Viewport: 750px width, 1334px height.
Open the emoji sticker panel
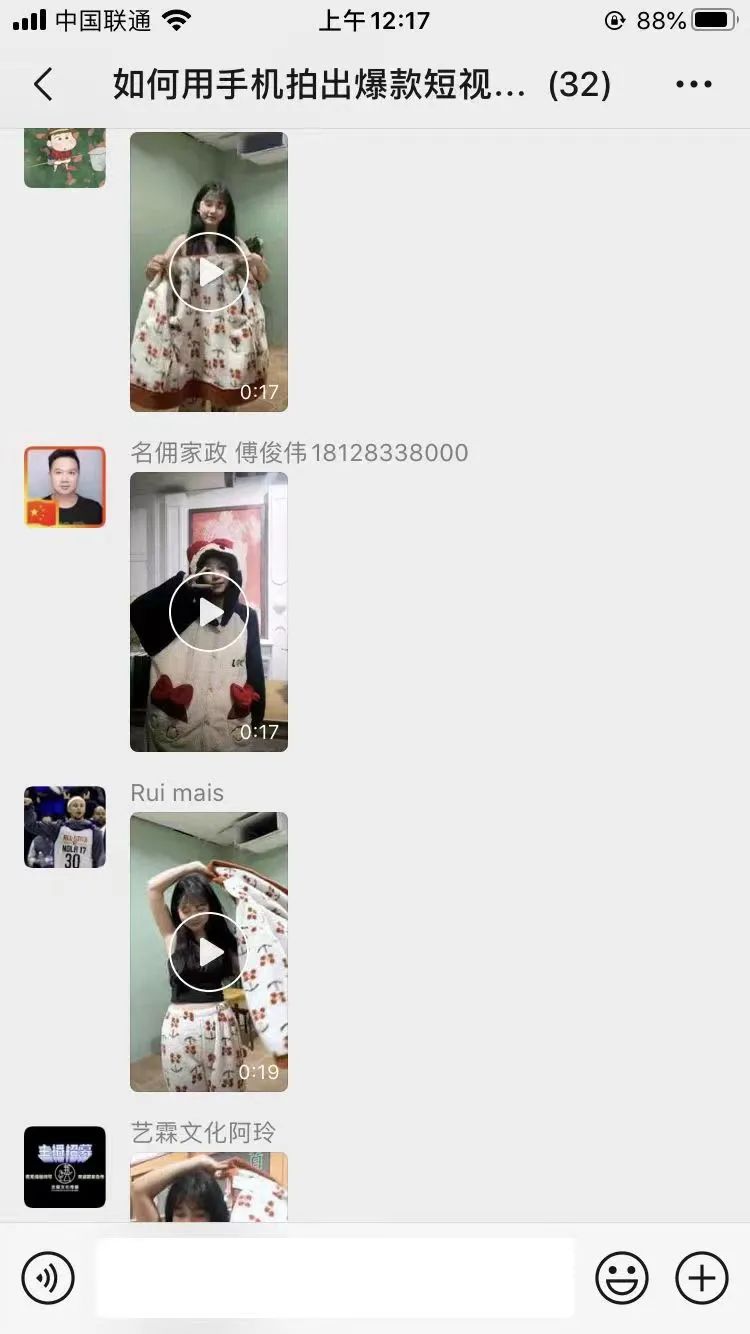pyautogui.click(x=621, y=1278)
